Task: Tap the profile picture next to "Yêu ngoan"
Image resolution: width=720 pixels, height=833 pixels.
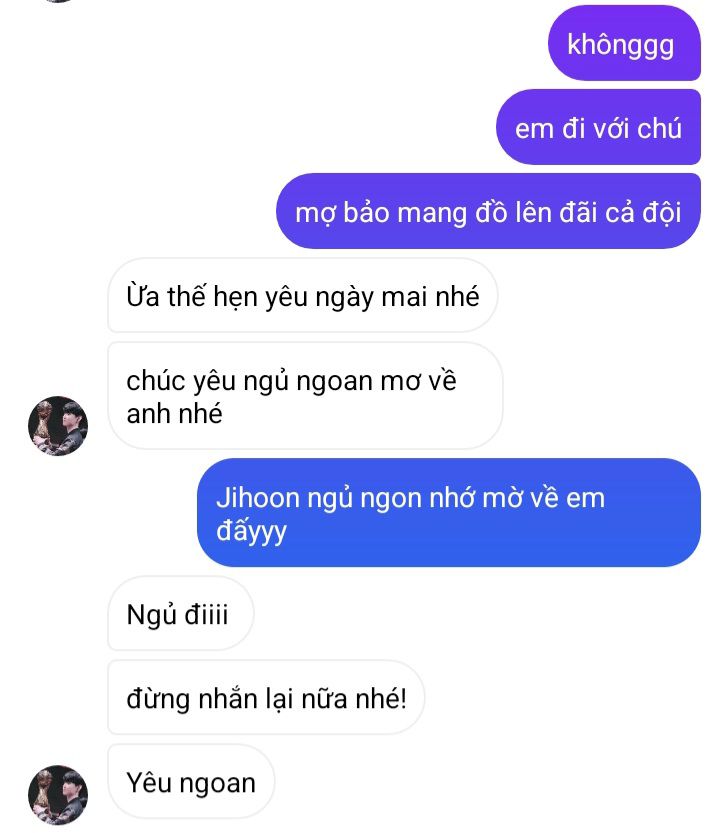Action: (58, 796)
